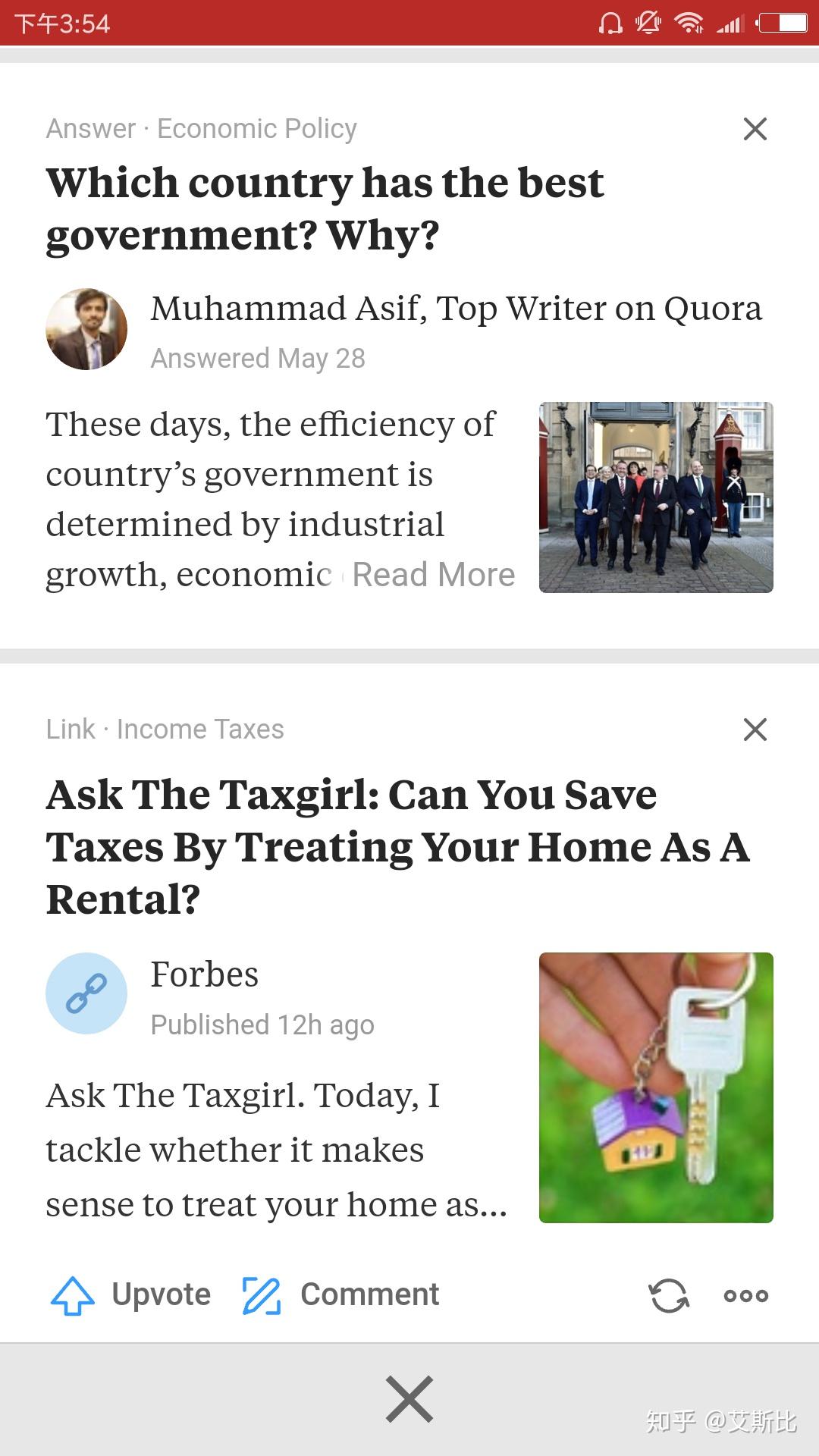Select the Economic Policy topic label
The height and width of the screenshot is (1456, 819).
[256, 128]
